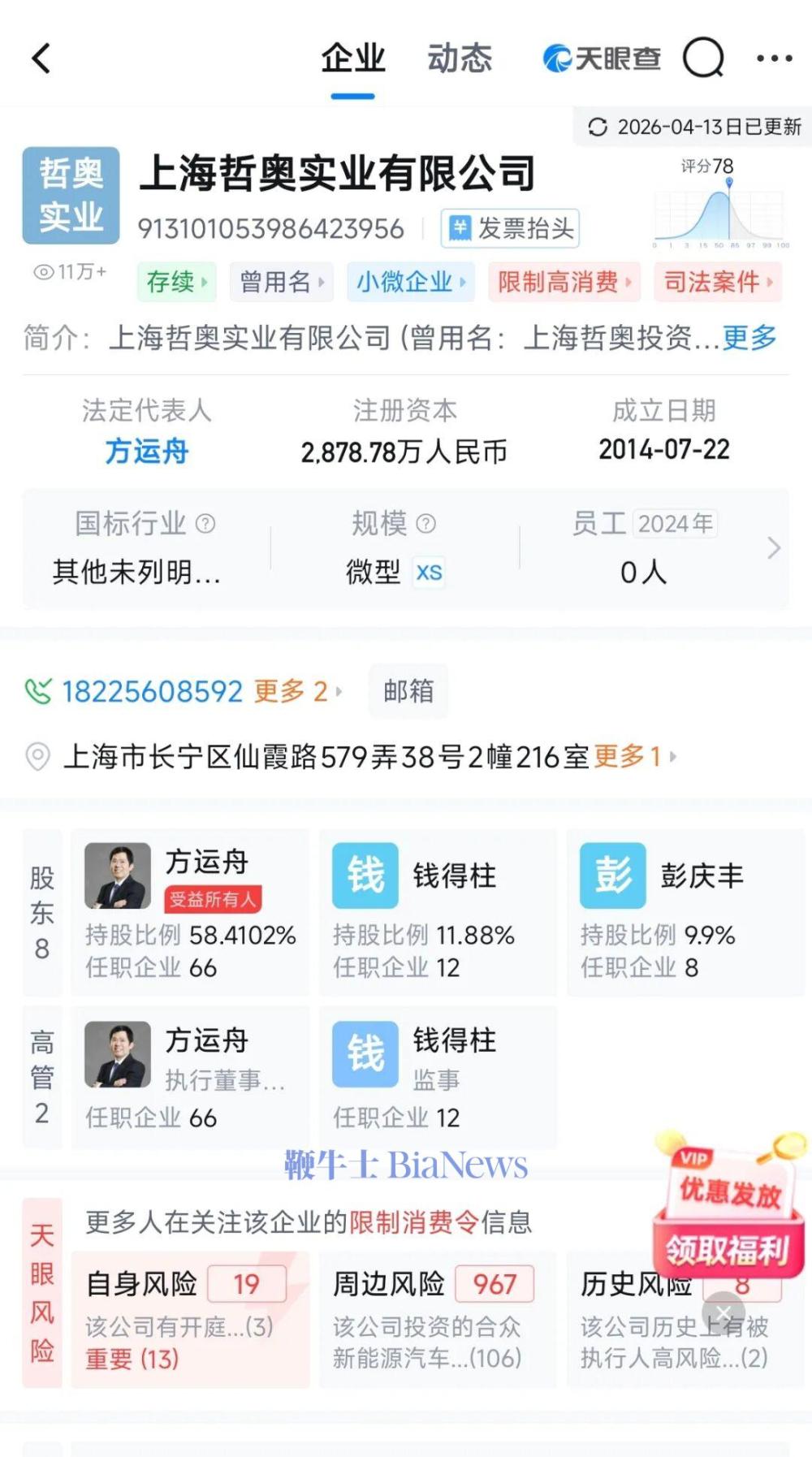
Task: Open the 国标行业 help question mark
Action: click(x=205, y=523)
